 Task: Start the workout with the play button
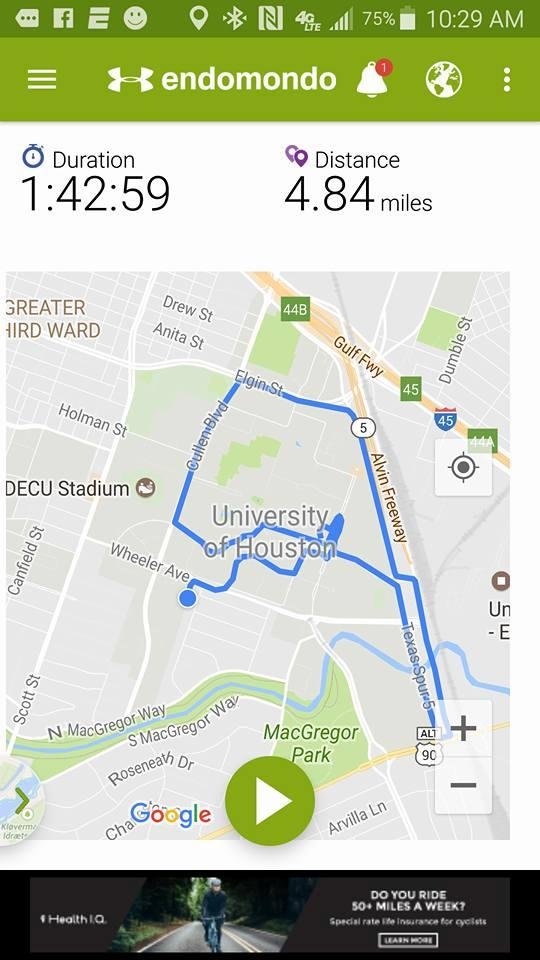point(270,801)
